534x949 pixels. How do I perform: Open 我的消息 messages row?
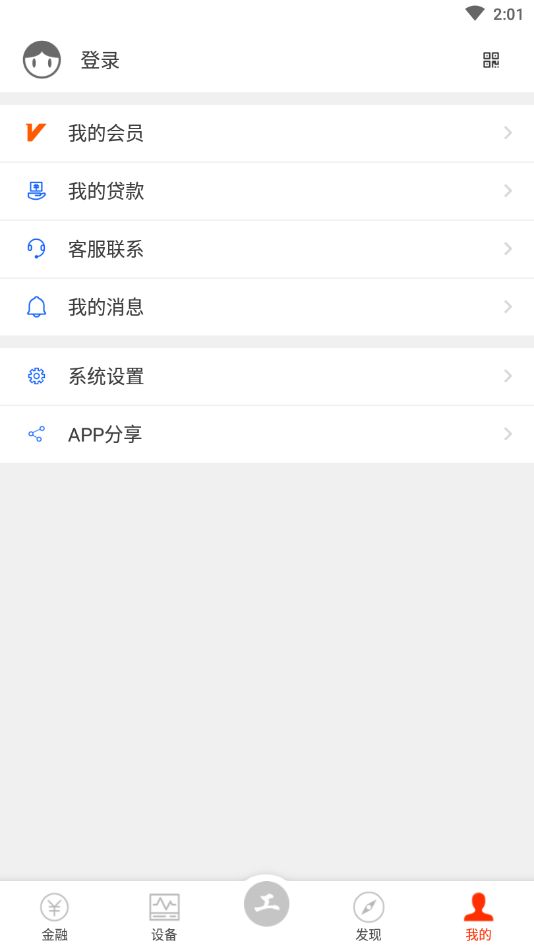[267, 307]
